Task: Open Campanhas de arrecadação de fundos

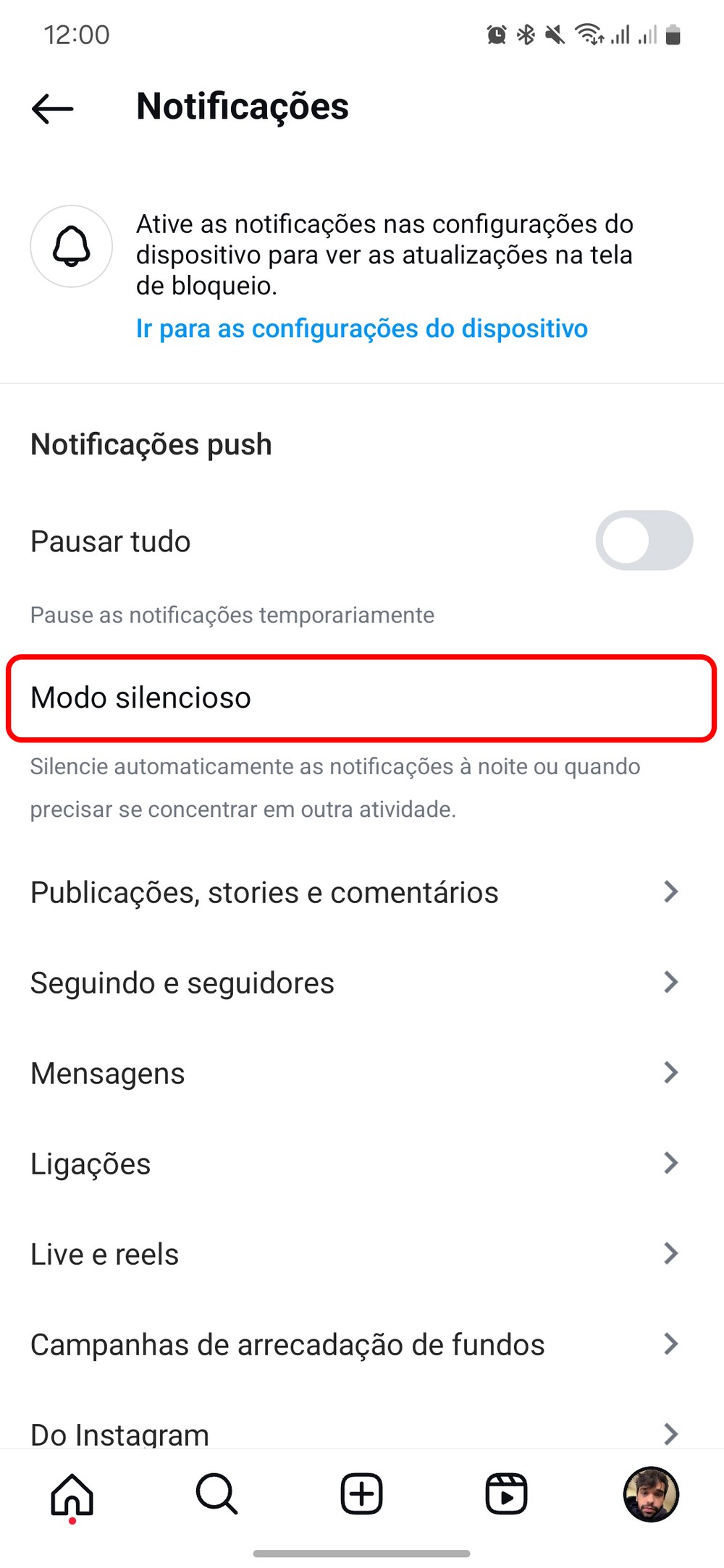Action: tap(355, 1344)
